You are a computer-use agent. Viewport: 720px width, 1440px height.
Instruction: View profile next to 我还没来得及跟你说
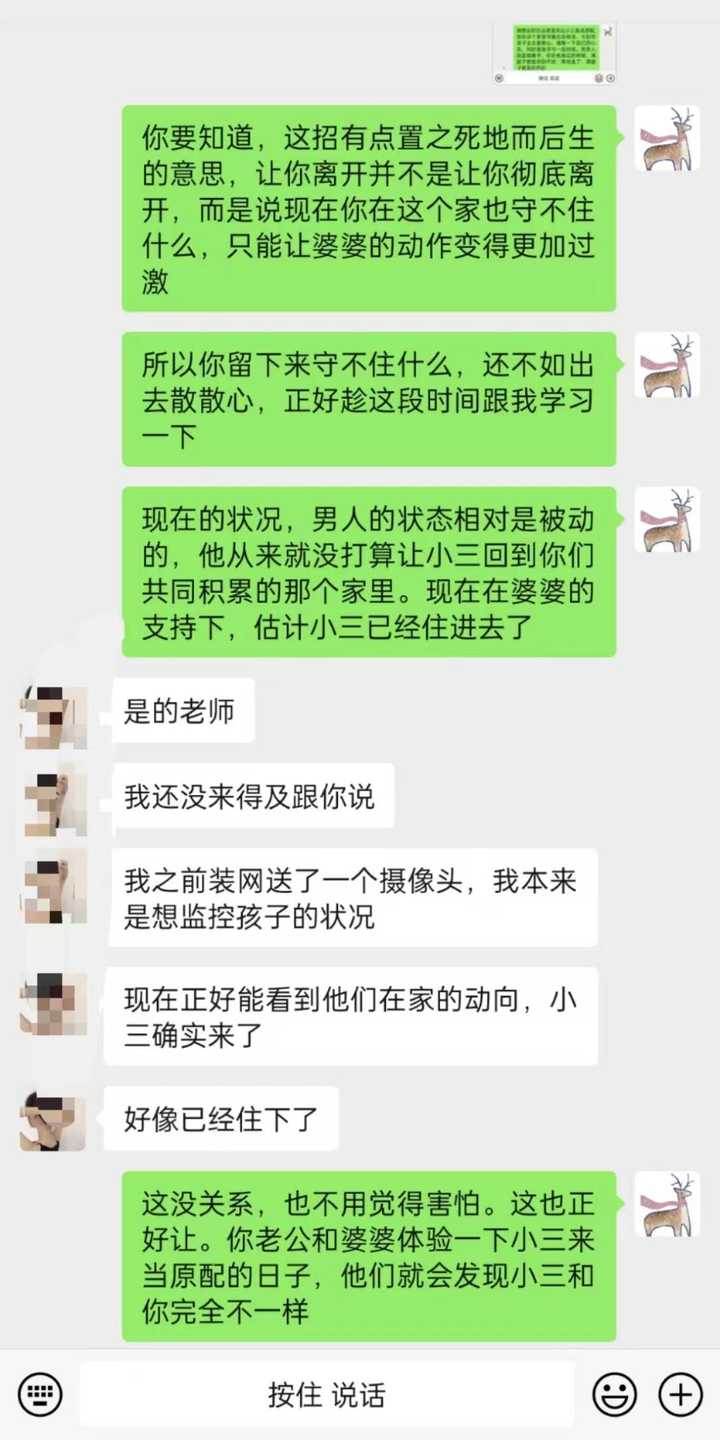click(x=53, y=799)
